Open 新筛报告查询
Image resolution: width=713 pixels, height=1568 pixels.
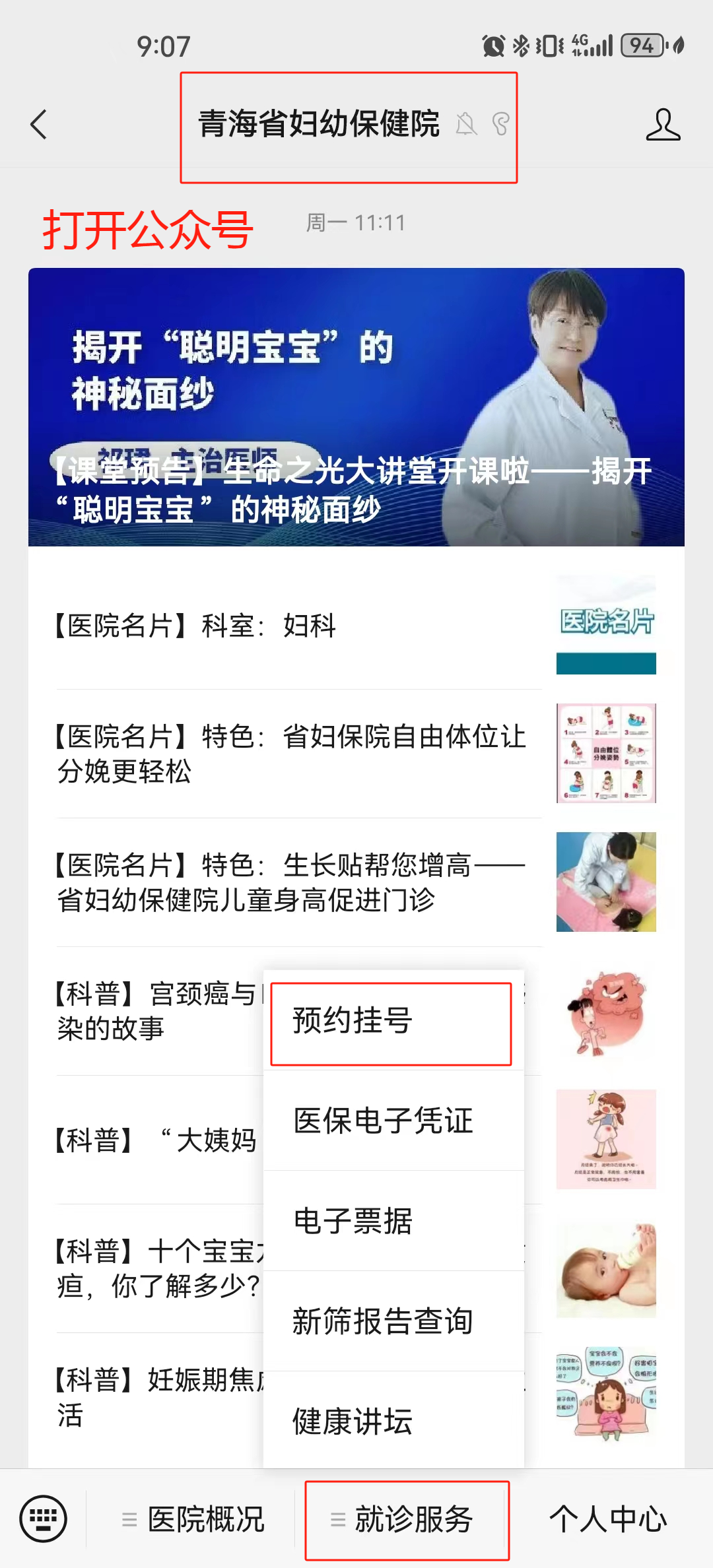coord(390,1321)
